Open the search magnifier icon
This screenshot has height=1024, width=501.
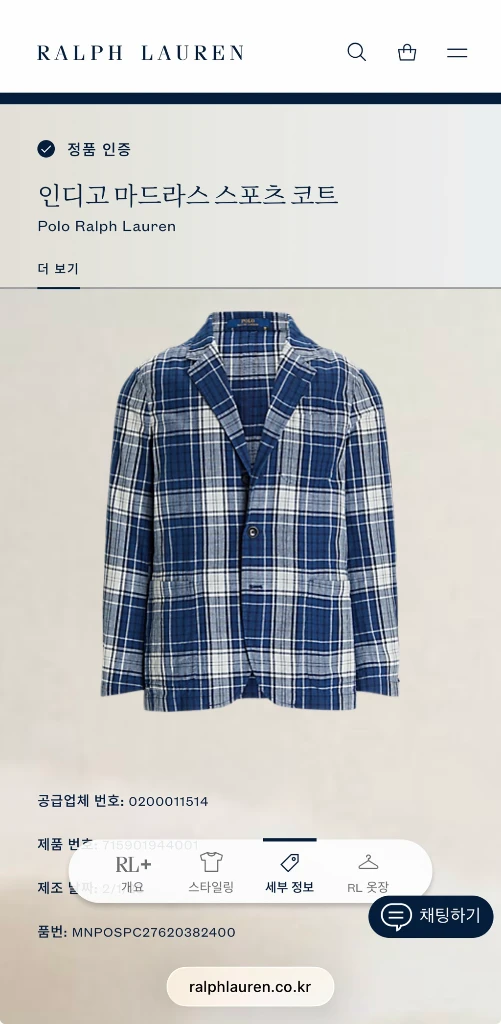pos(357,52)
